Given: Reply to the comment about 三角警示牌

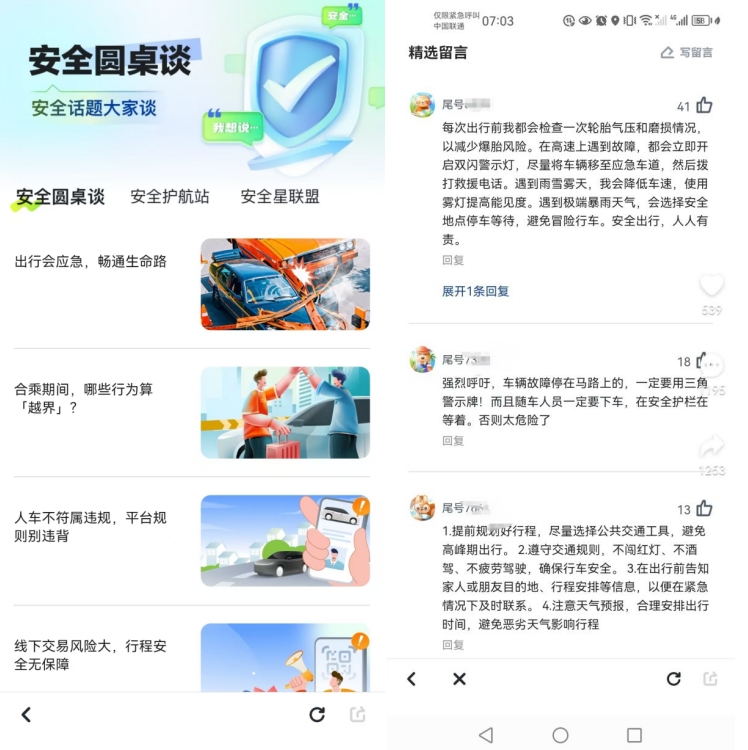Looking at the screenshot, I should pos(453,440).
